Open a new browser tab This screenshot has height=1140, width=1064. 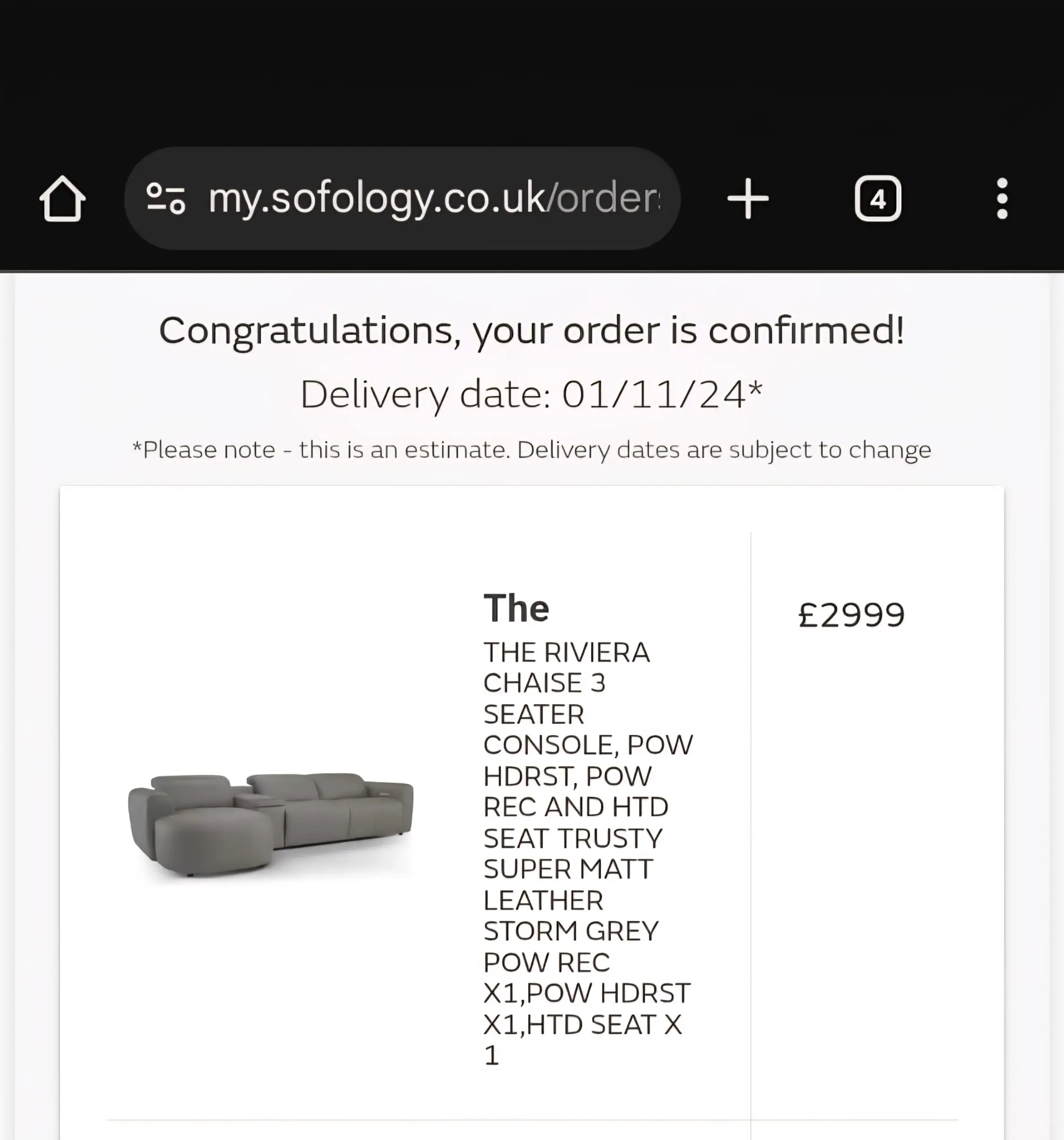point(747,199)
